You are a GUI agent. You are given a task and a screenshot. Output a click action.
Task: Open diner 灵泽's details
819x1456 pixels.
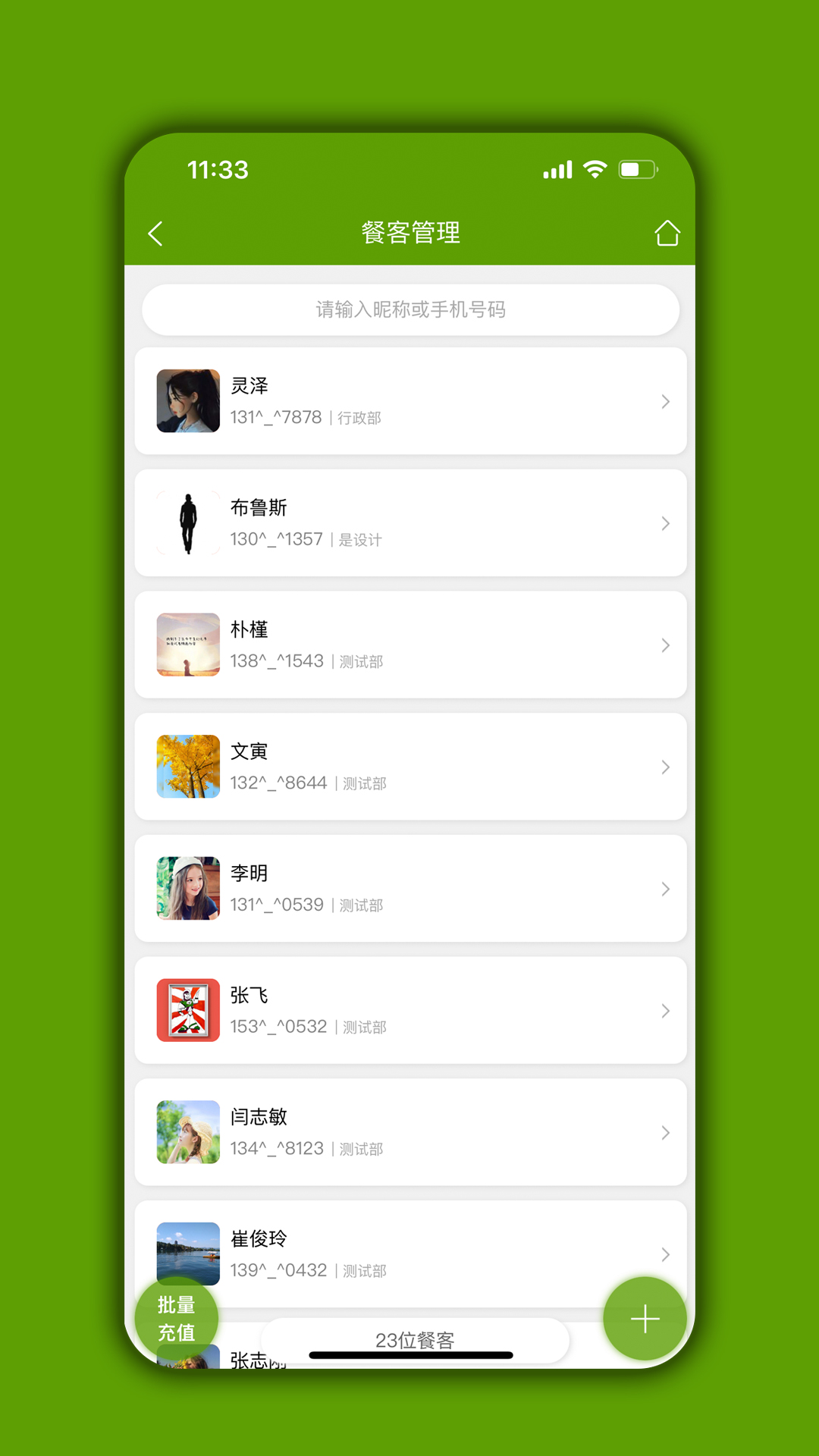tap(410, 401)
